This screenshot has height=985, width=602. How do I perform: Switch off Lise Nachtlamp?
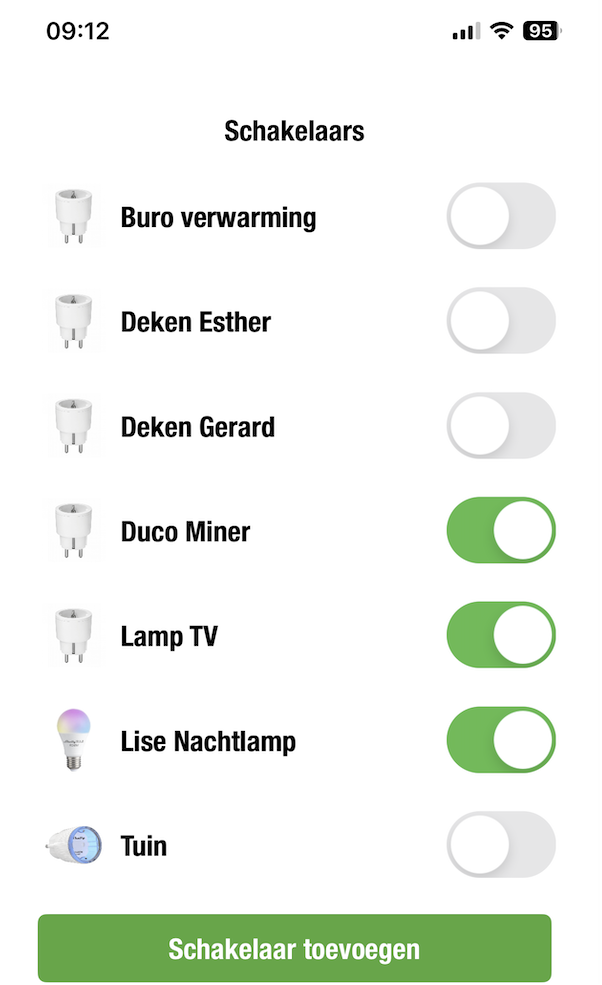coord(500,741)
